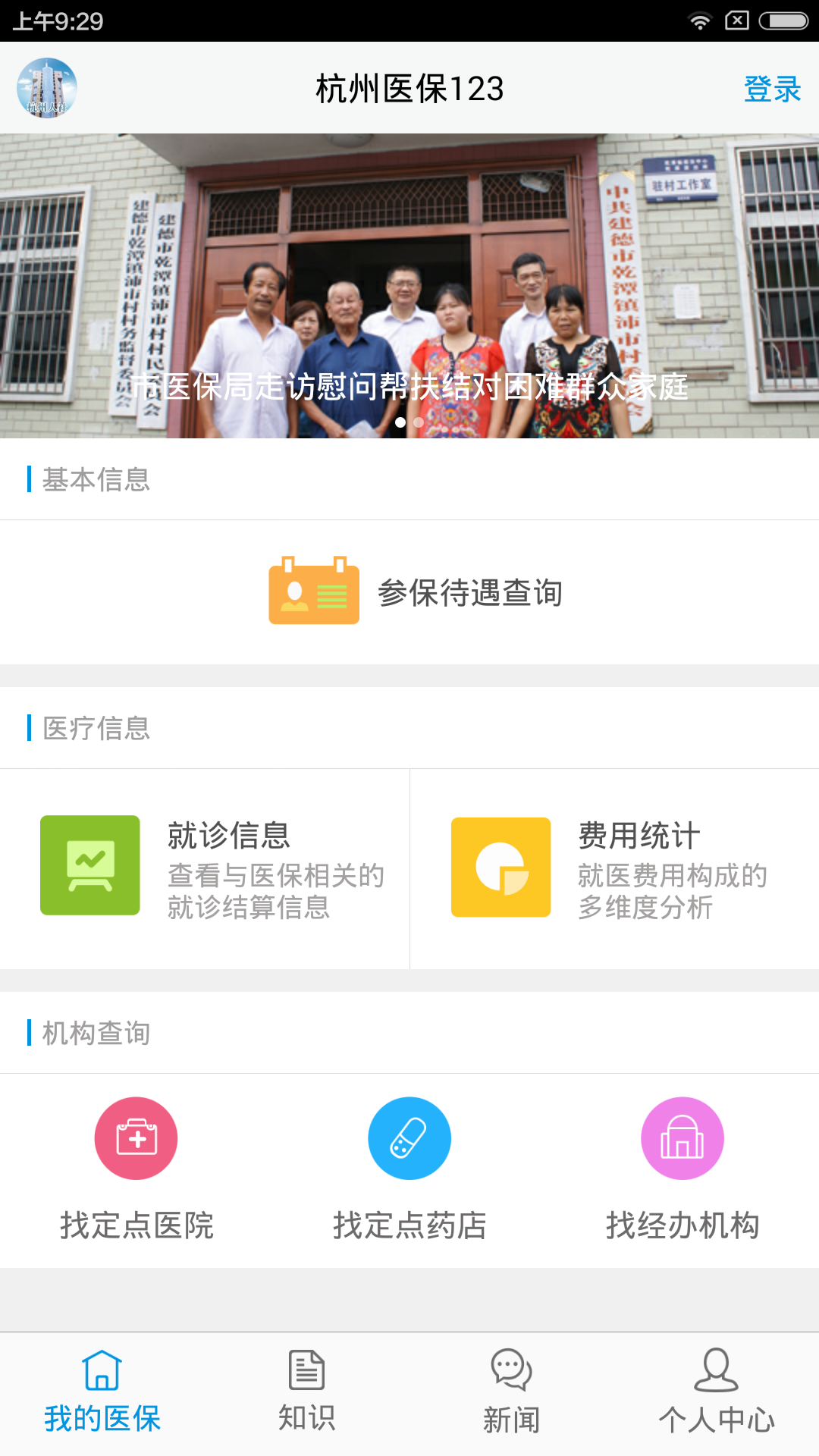Tap the 登录 (Login) link

(771, 89)
